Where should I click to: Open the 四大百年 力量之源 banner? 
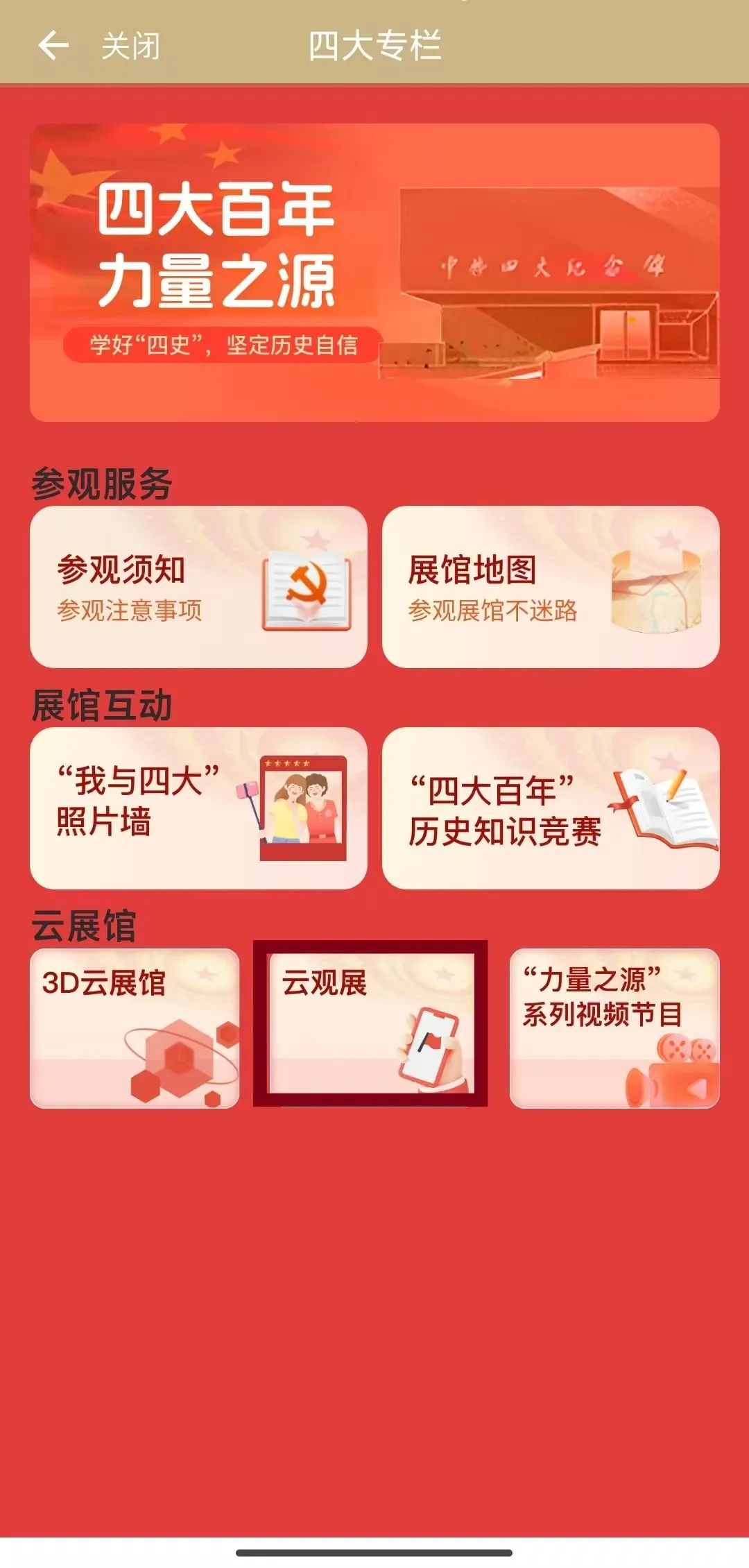coord(374,272)
